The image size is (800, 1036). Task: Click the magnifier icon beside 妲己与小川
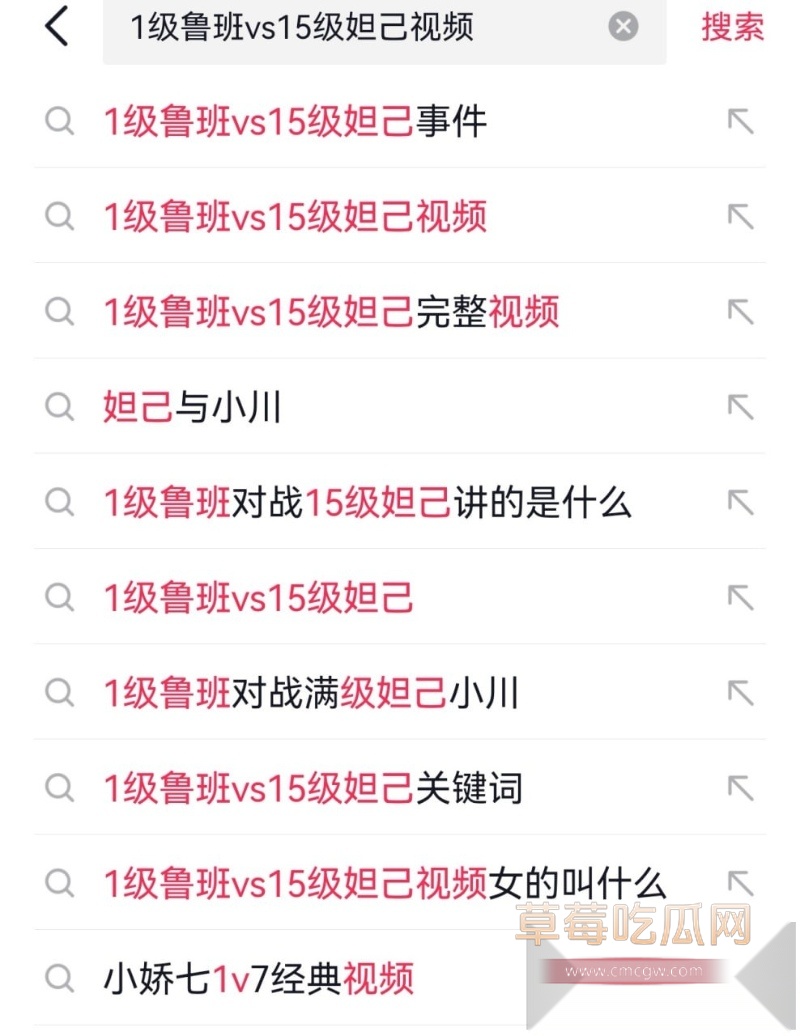coord(60,407)
